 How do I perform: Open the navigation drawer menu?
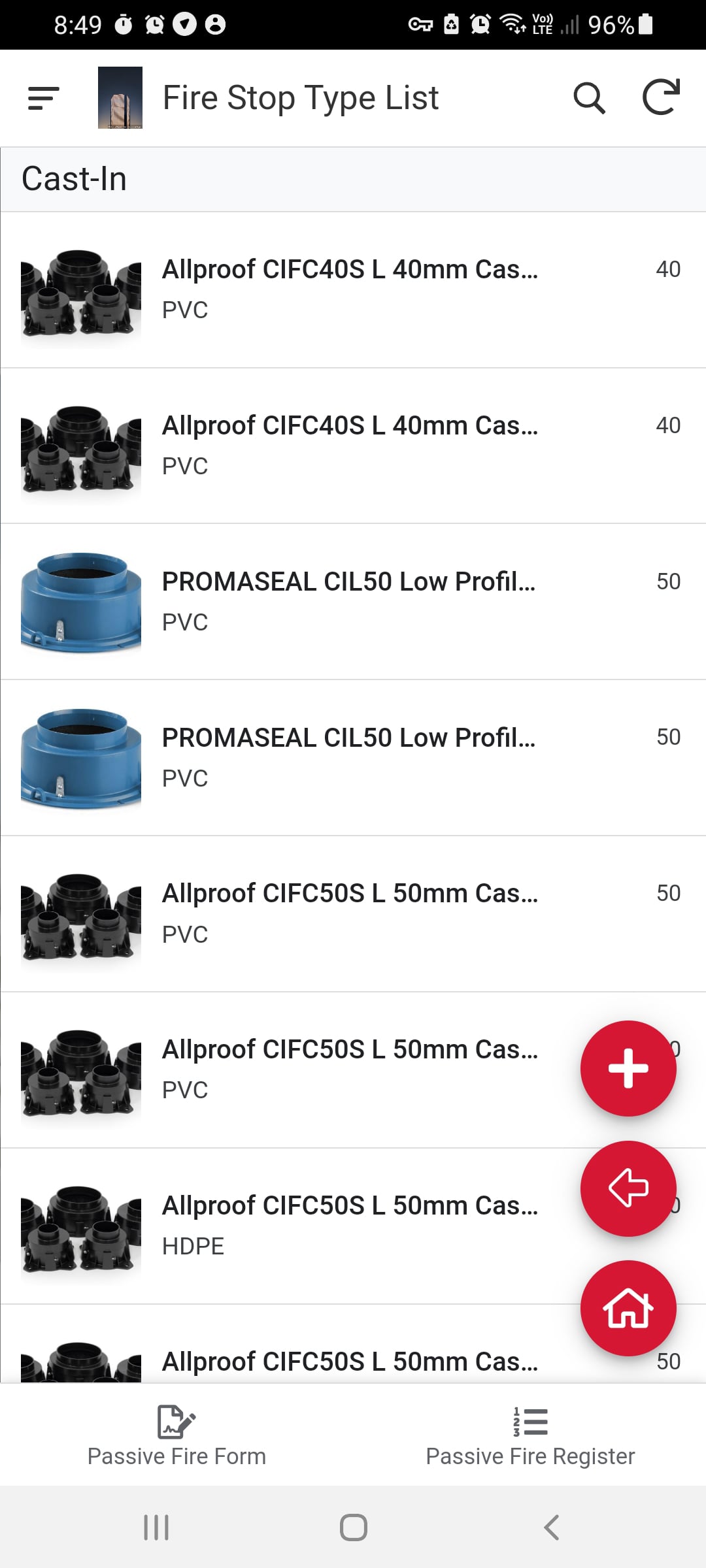44,98
